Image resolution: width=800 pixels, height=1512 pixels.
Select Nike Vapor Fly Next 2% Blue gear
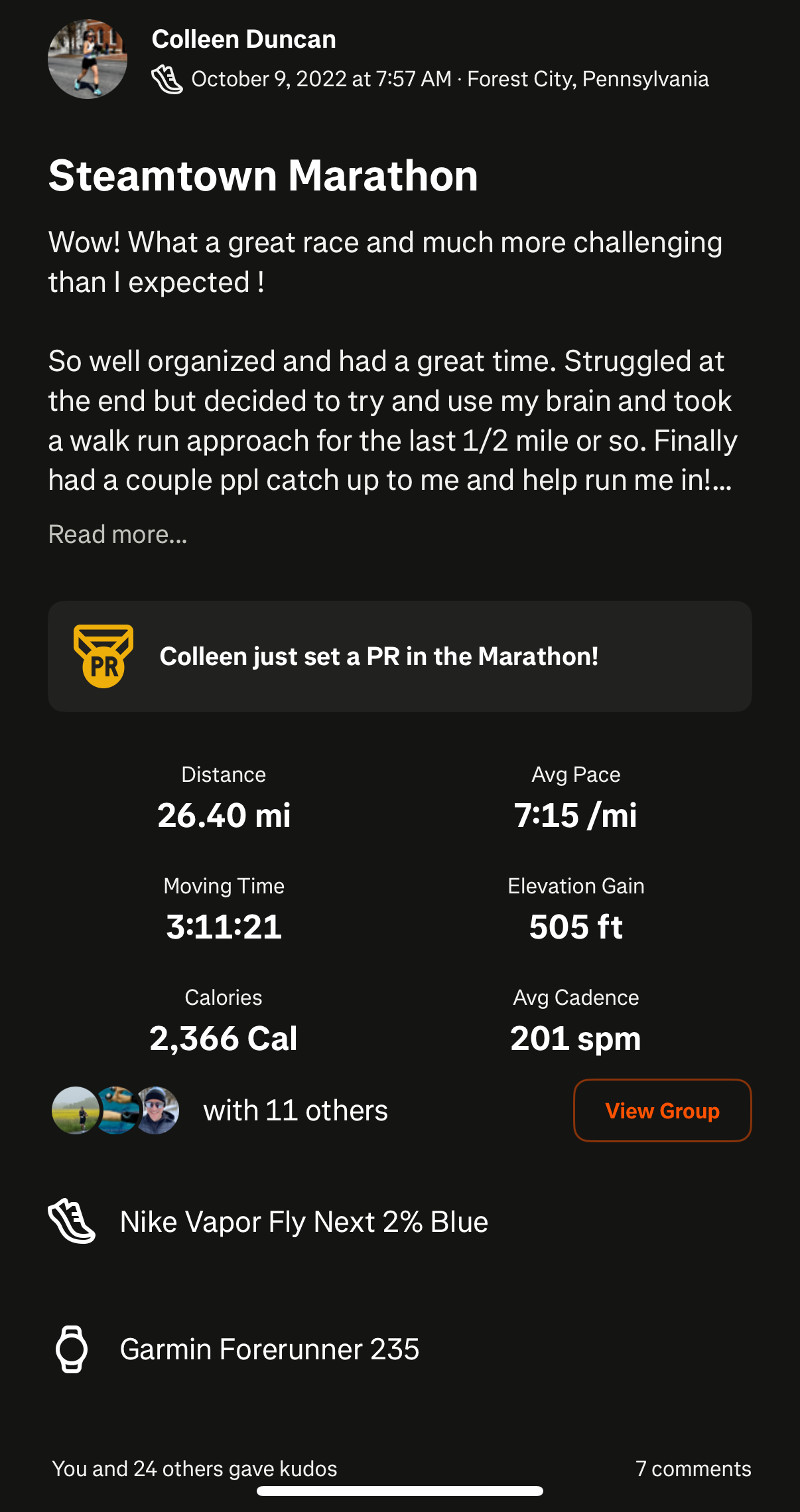tap(304, 1221)
